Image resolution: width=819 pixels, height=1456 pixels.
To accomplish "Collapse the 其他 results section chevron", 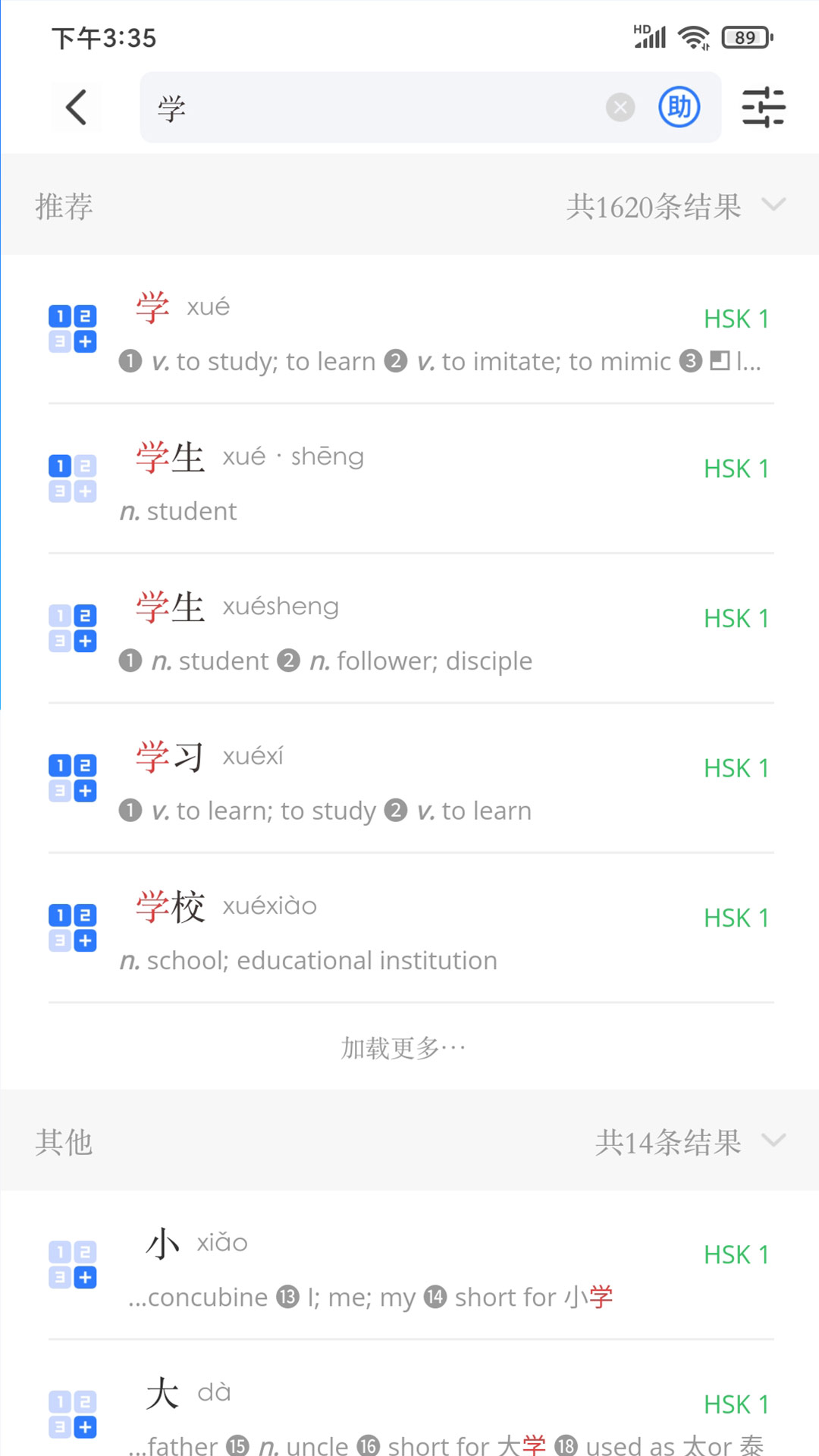I will click(x=774, y=1141).
